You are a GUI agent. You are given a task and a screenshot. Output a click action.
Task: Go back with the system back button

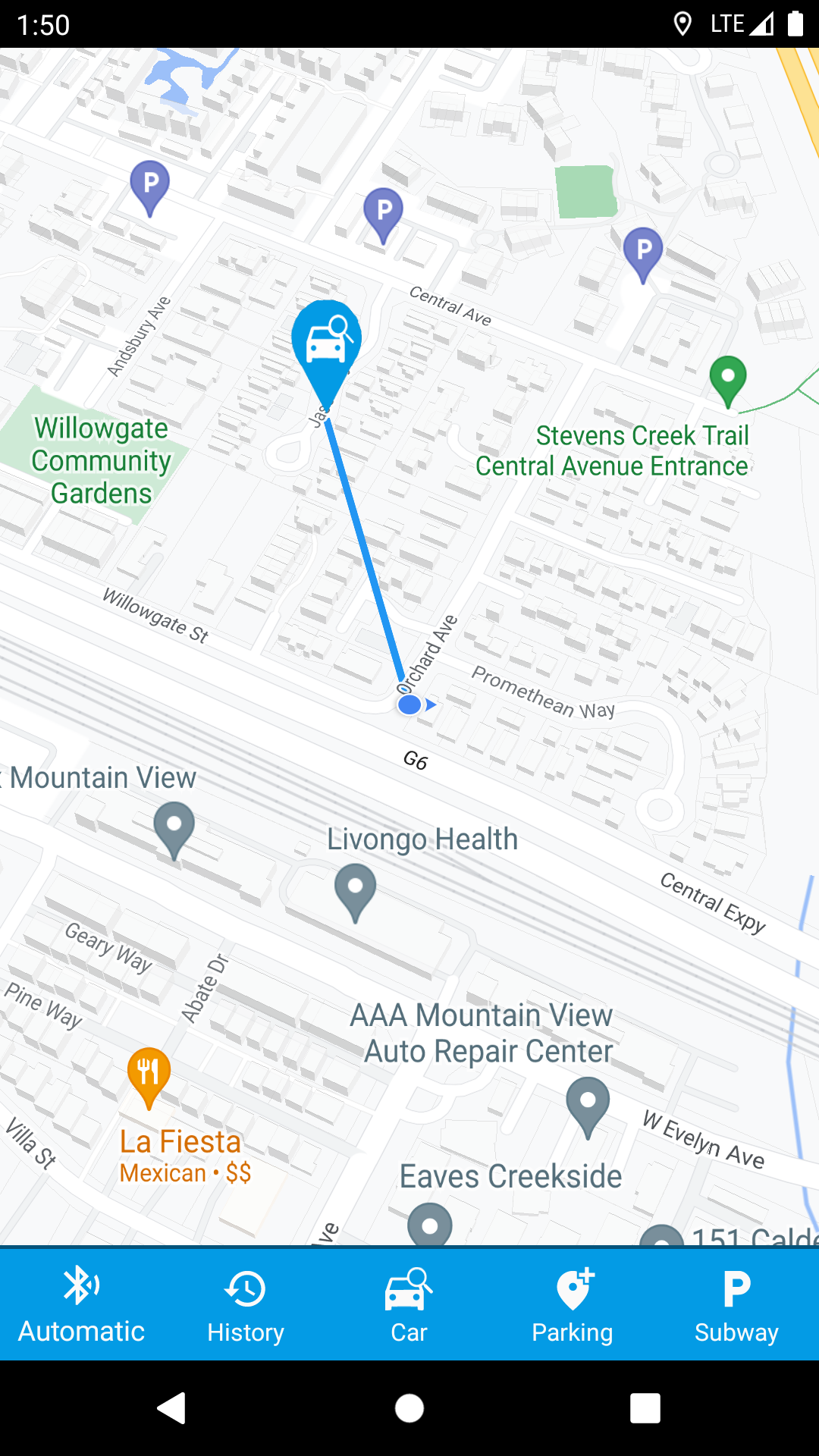pyautogui.click(x=172, y=1408)
